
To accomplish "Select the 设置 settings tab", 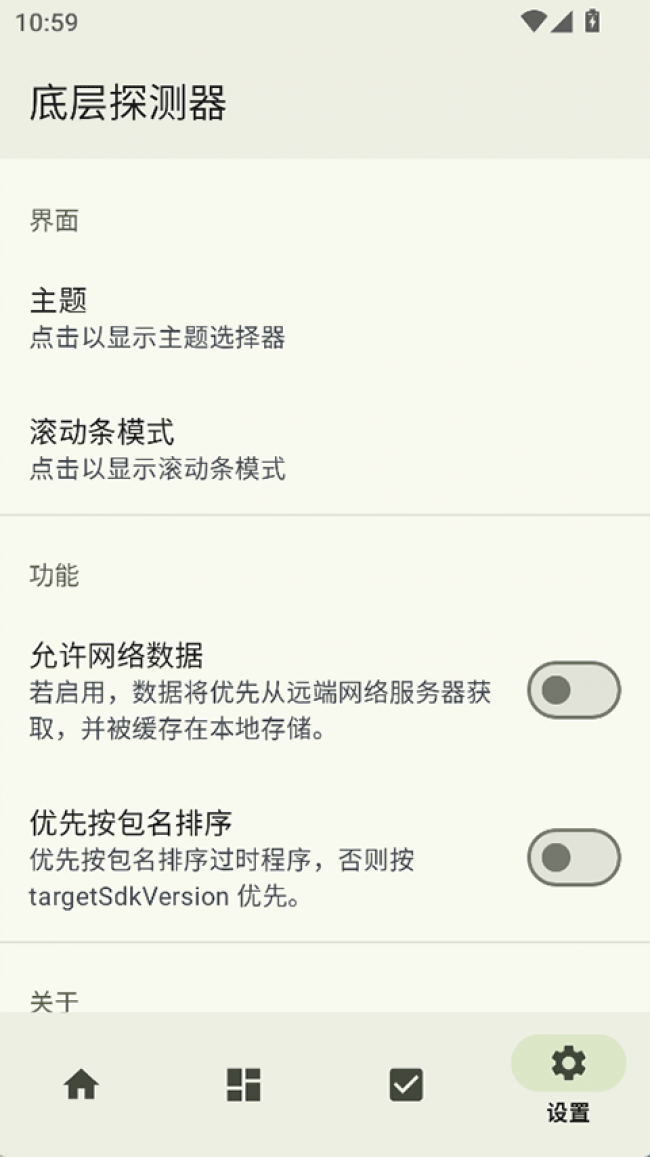I will click(x=568, y=1080).
